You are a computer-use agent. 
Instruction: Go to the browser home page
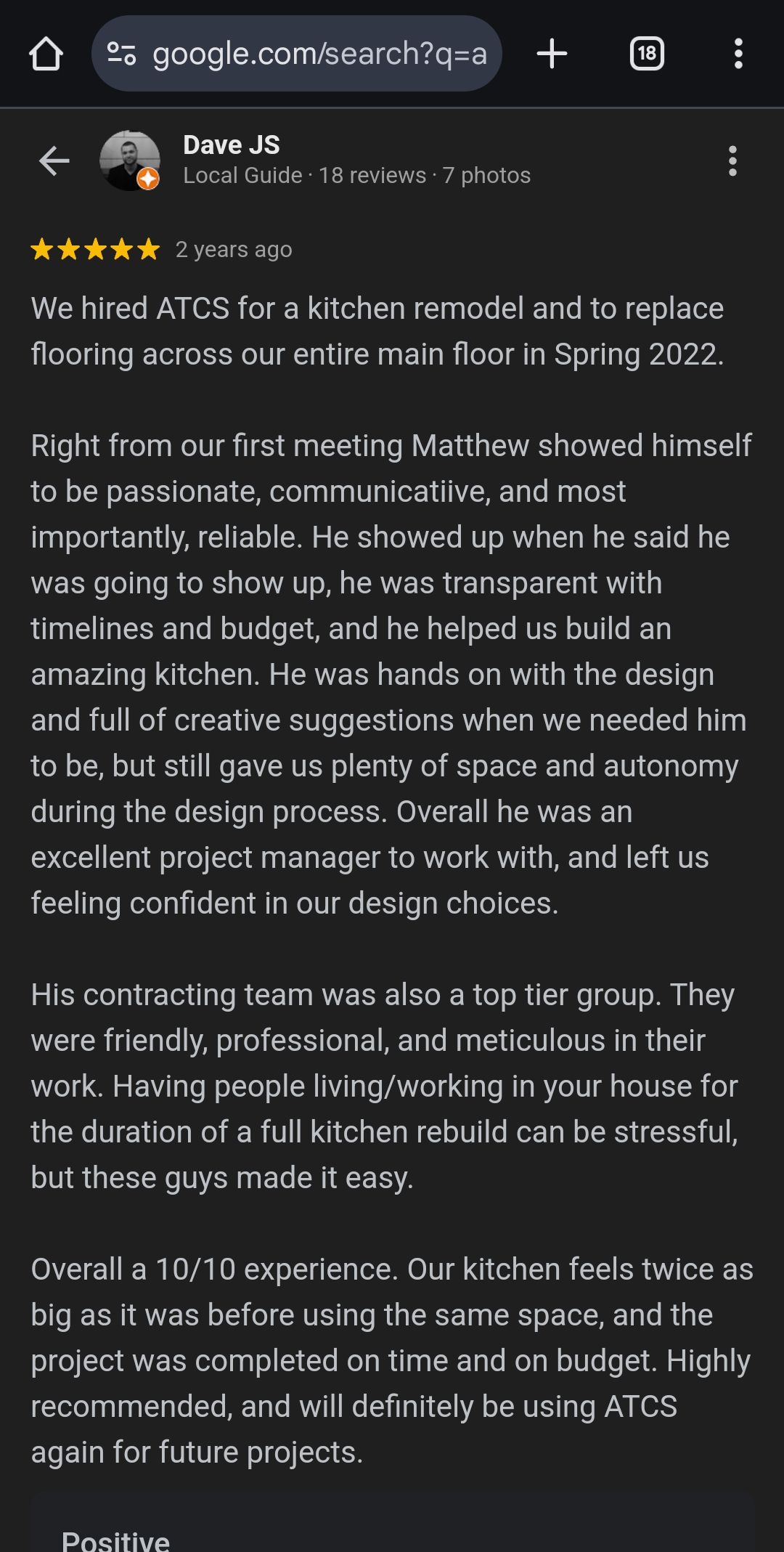[x=46, y=54]
